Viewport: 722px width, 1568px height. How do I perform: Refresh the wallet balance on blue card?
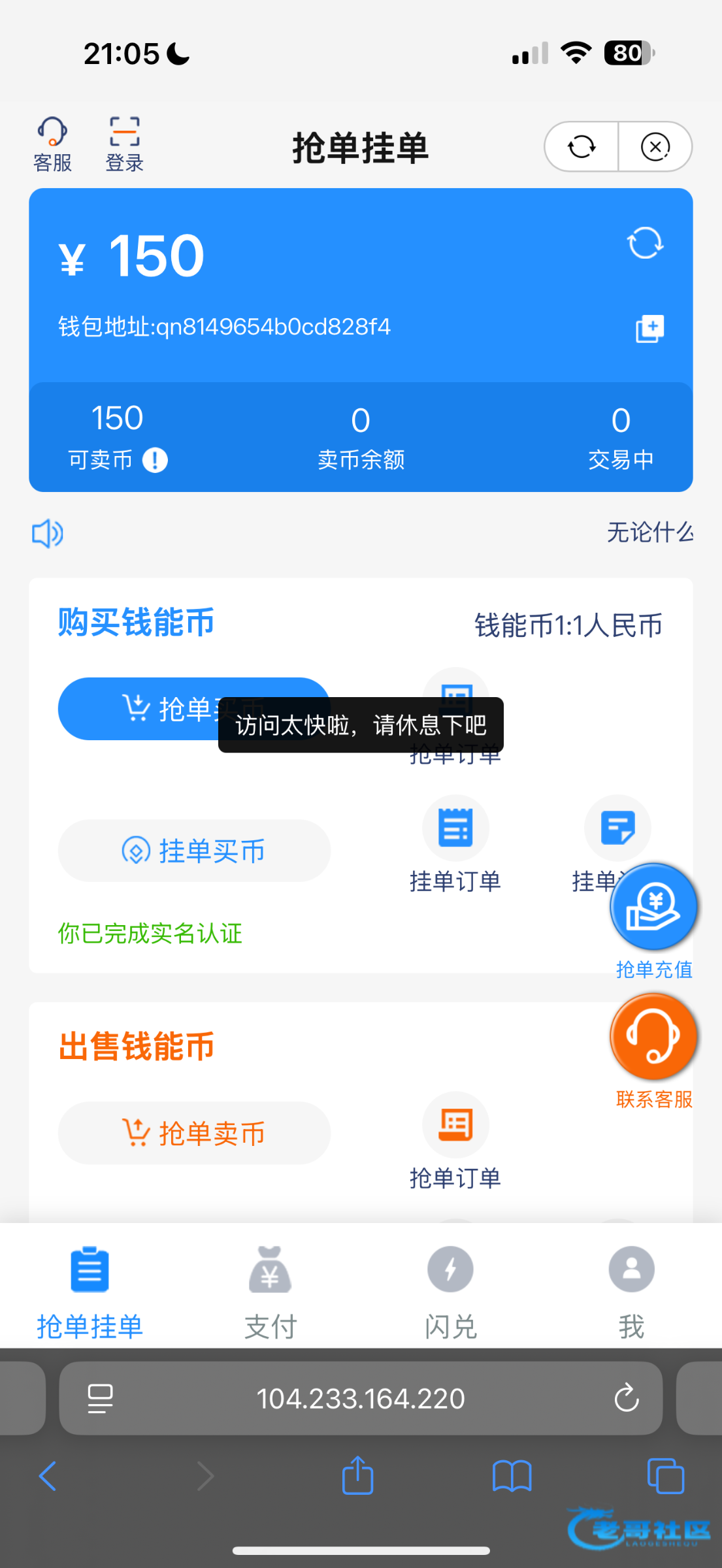coord(646,243)
